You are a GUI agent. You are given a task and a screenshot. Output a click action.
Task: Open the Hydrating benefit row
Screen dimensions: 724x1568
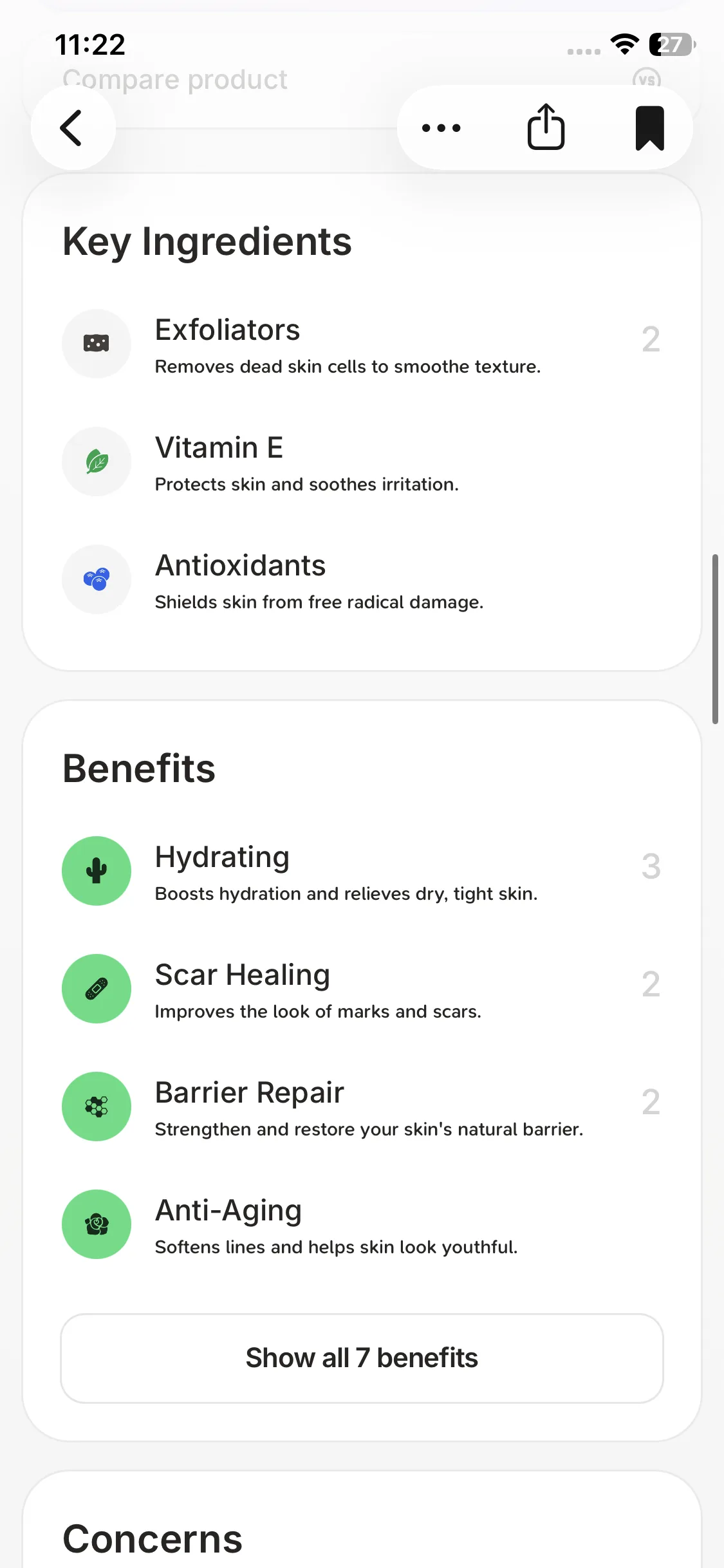360,872
